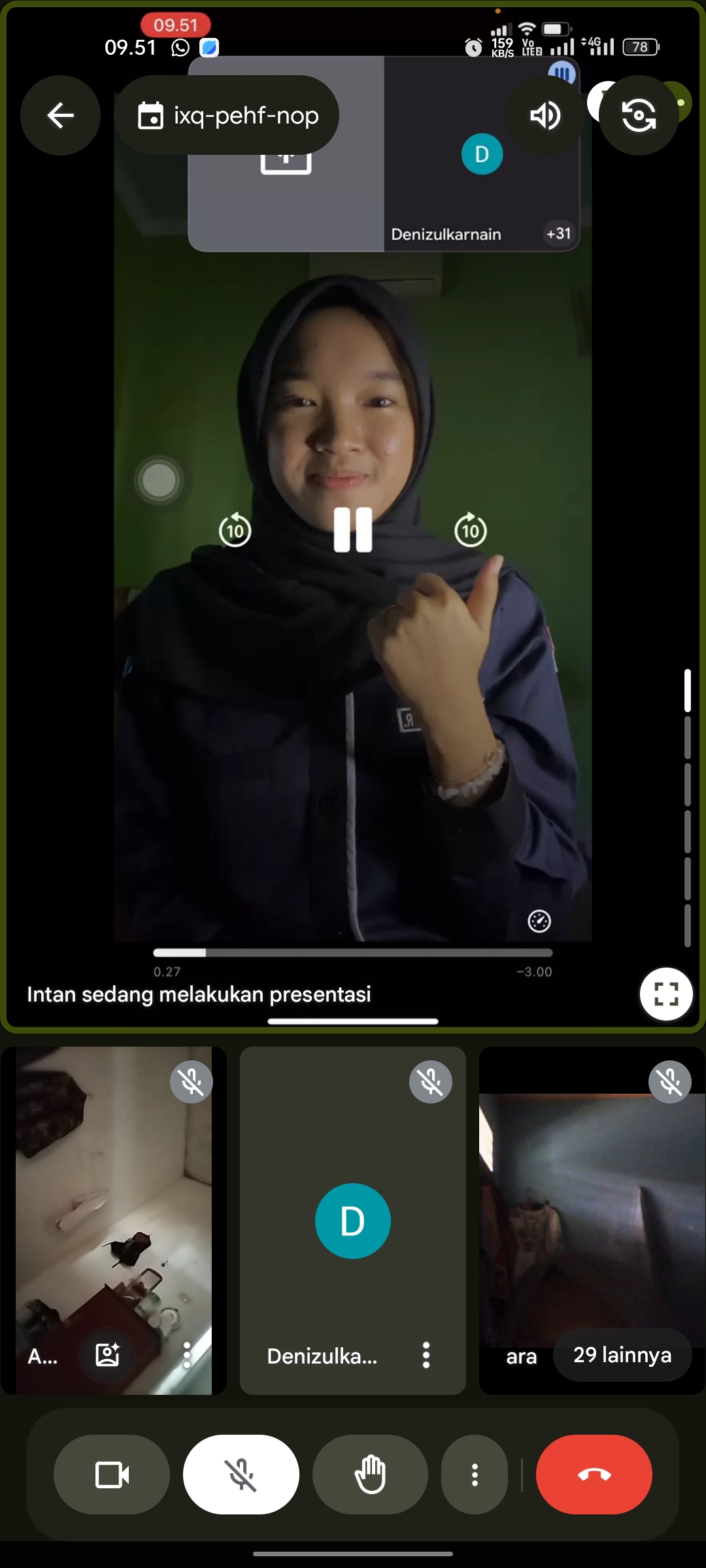Unmute the microphone
706x1568 pixels.
pos(241,1475)
